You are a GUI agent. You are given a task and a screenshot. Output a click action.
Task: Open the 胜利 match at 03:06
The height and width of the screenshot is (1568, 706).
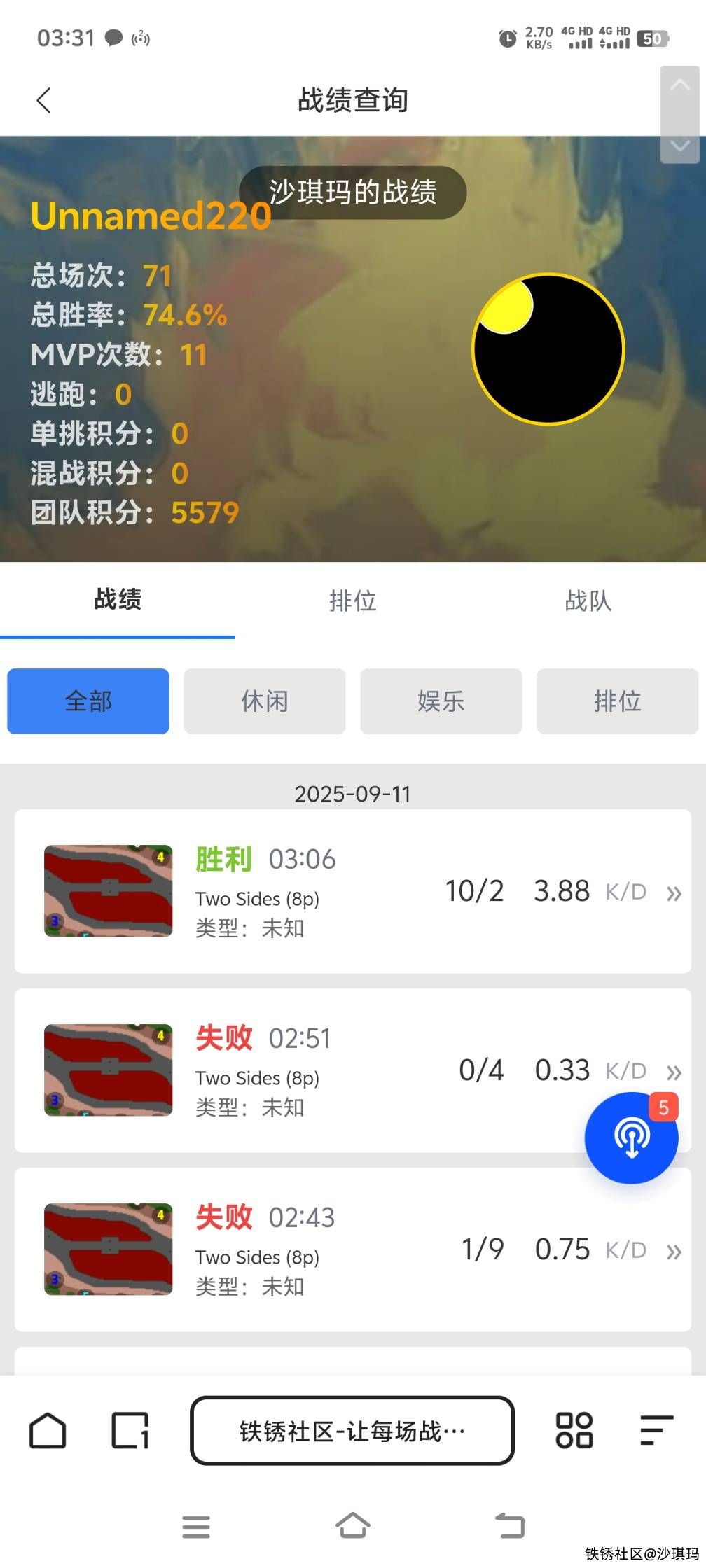point(352,891)
